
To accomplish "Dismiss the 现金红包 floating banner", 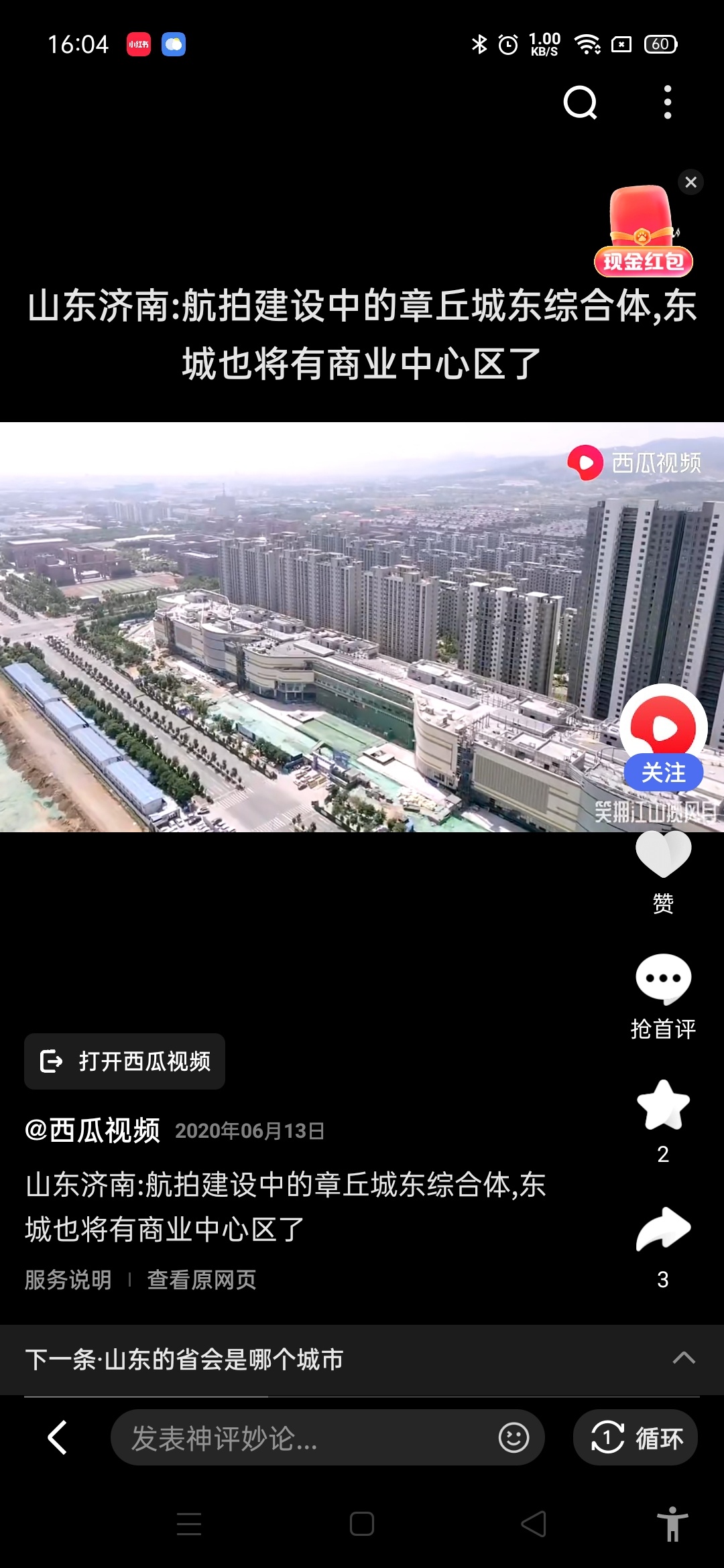I will [x=690, y=182].
